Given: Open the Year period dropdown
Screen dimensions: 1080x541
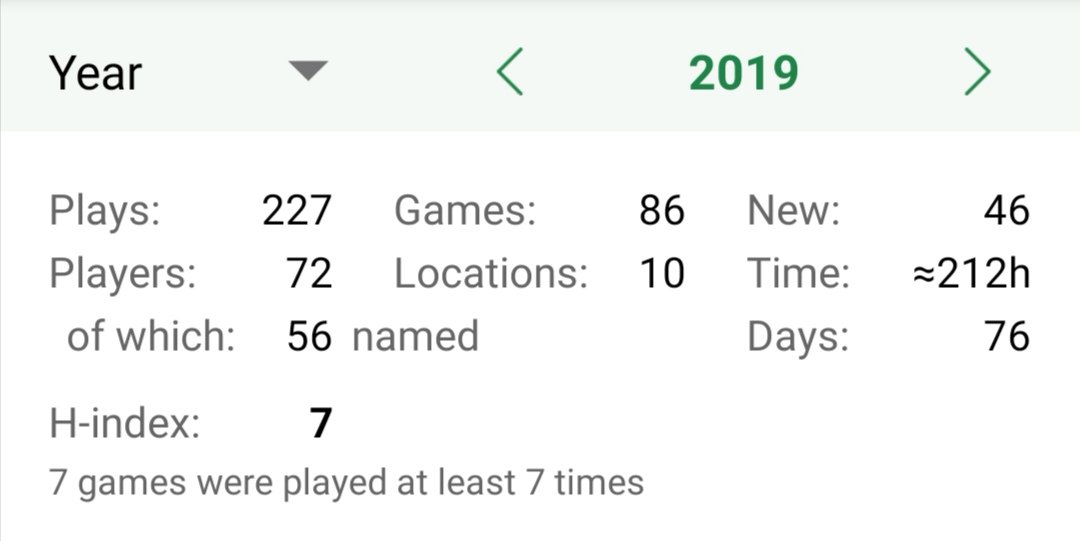Looking at the screenshot, I should [307, 72].
